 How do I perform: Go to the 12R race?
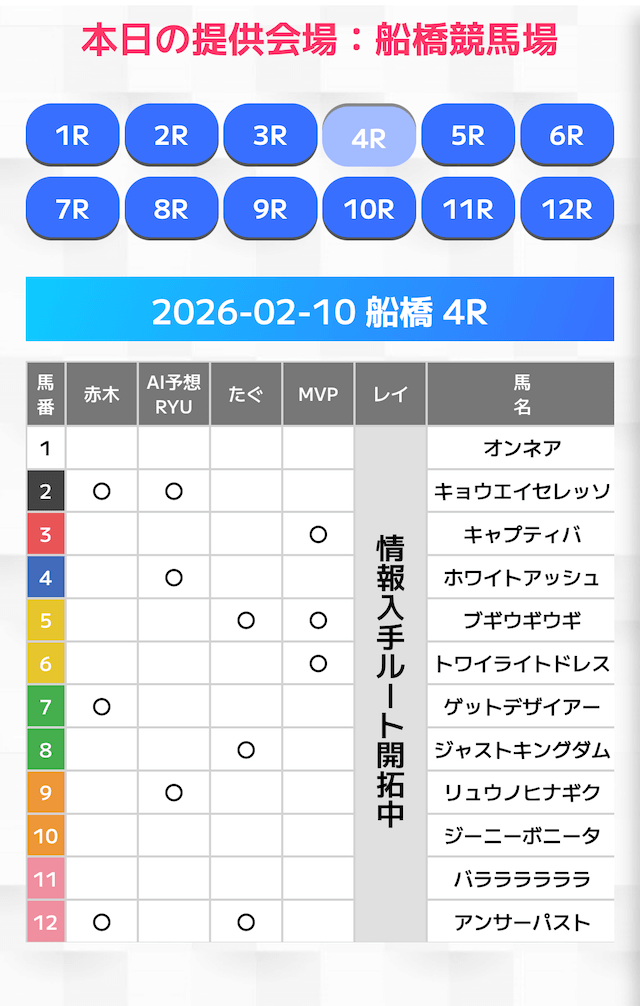click(x=567, y=209)
